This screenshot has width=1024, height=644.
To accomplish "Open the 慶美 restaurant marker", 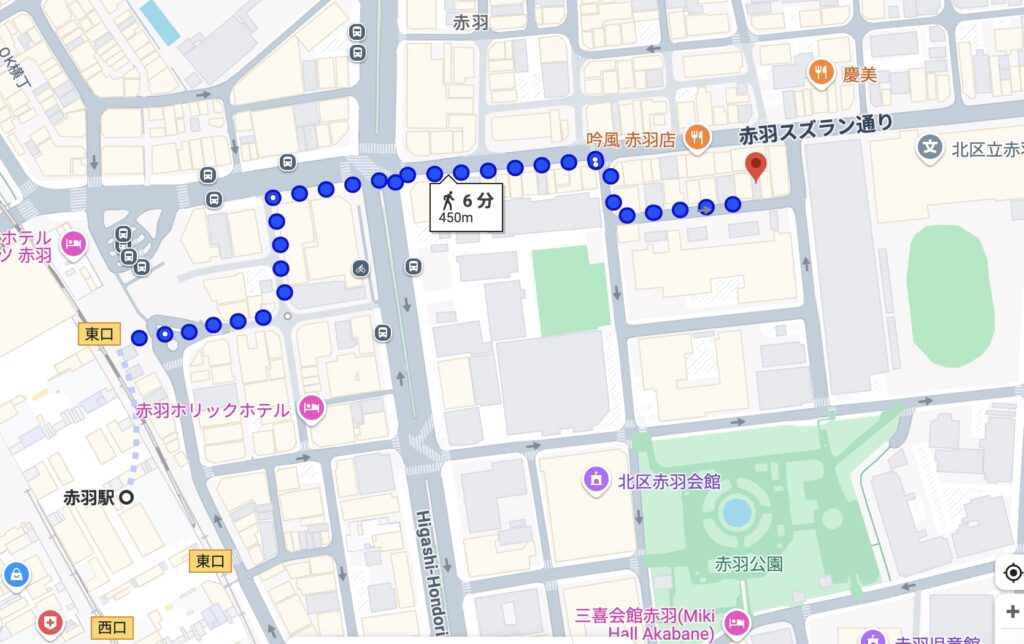I will click(x=821, y=71).
